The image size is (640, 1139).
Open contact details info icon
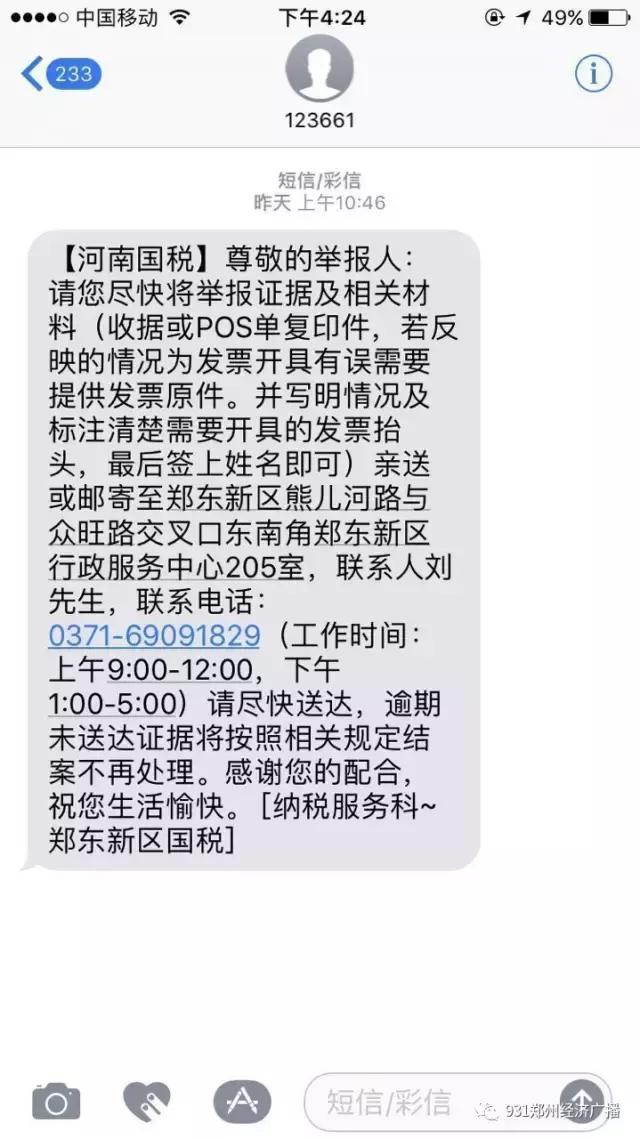click(593, 73)
